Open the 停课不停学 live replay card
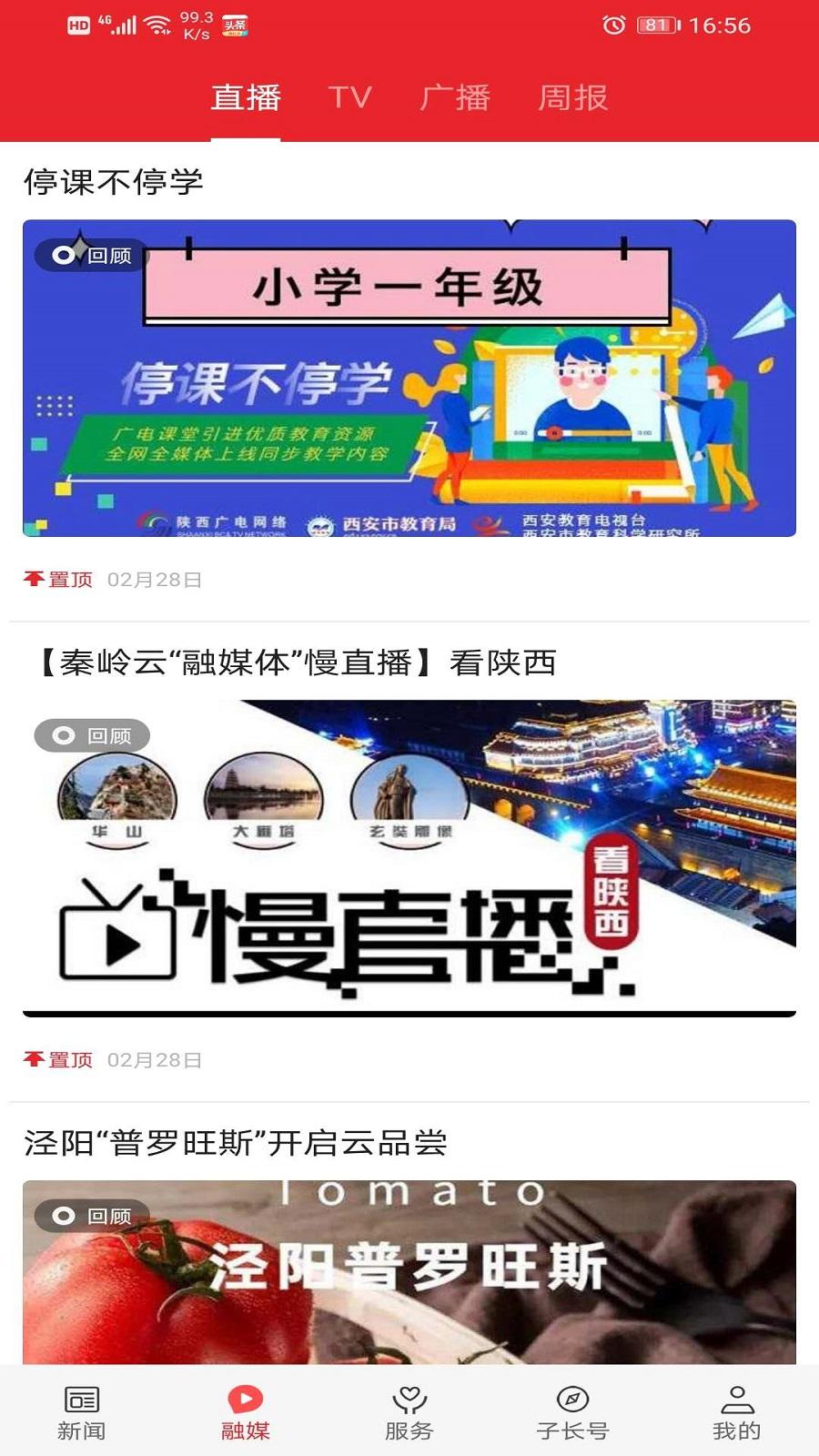819x1456 pixels. coord(409,378)
